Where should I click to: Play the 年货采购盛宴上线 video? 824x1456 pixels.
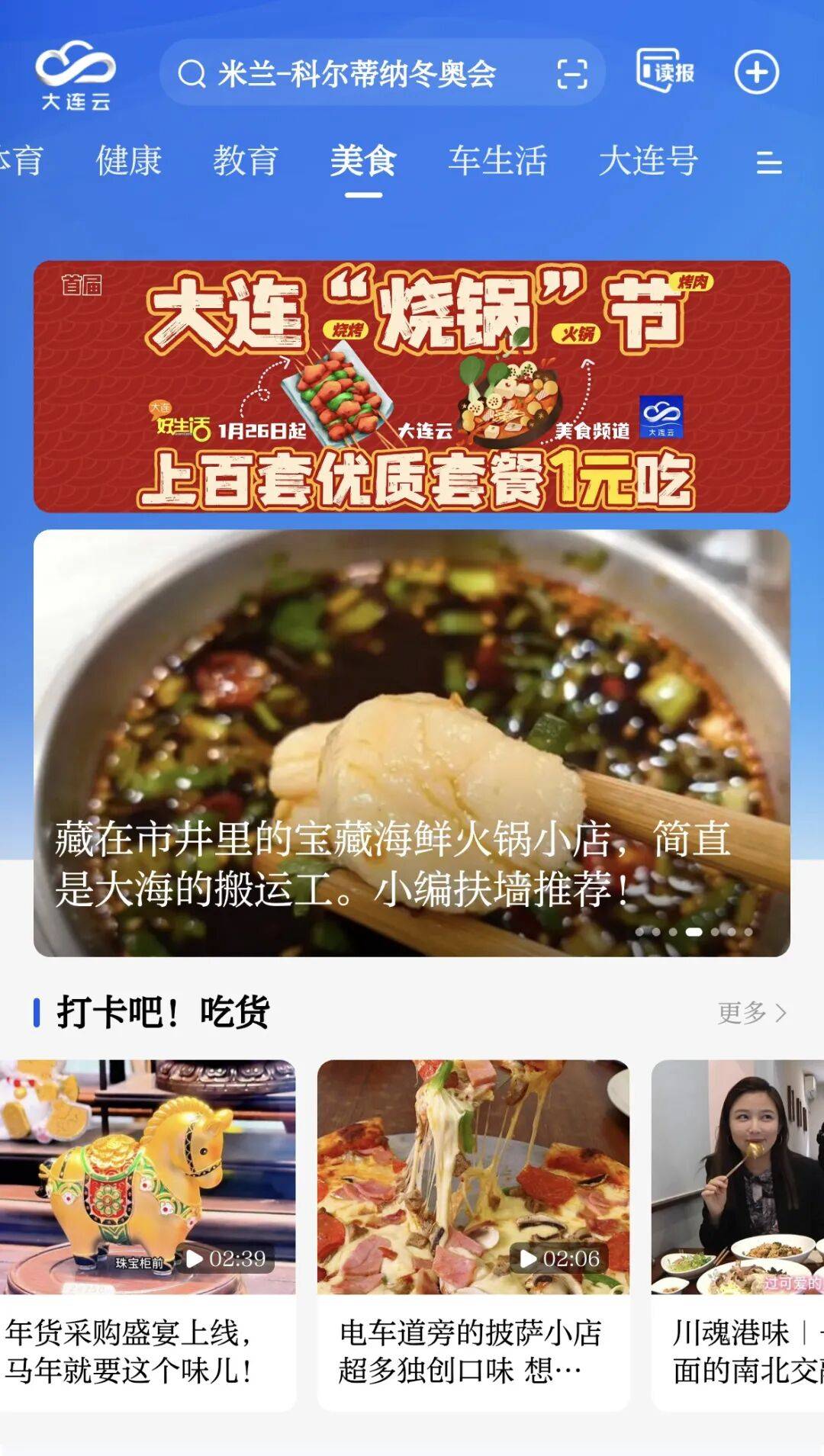[x=148, y=1177]
